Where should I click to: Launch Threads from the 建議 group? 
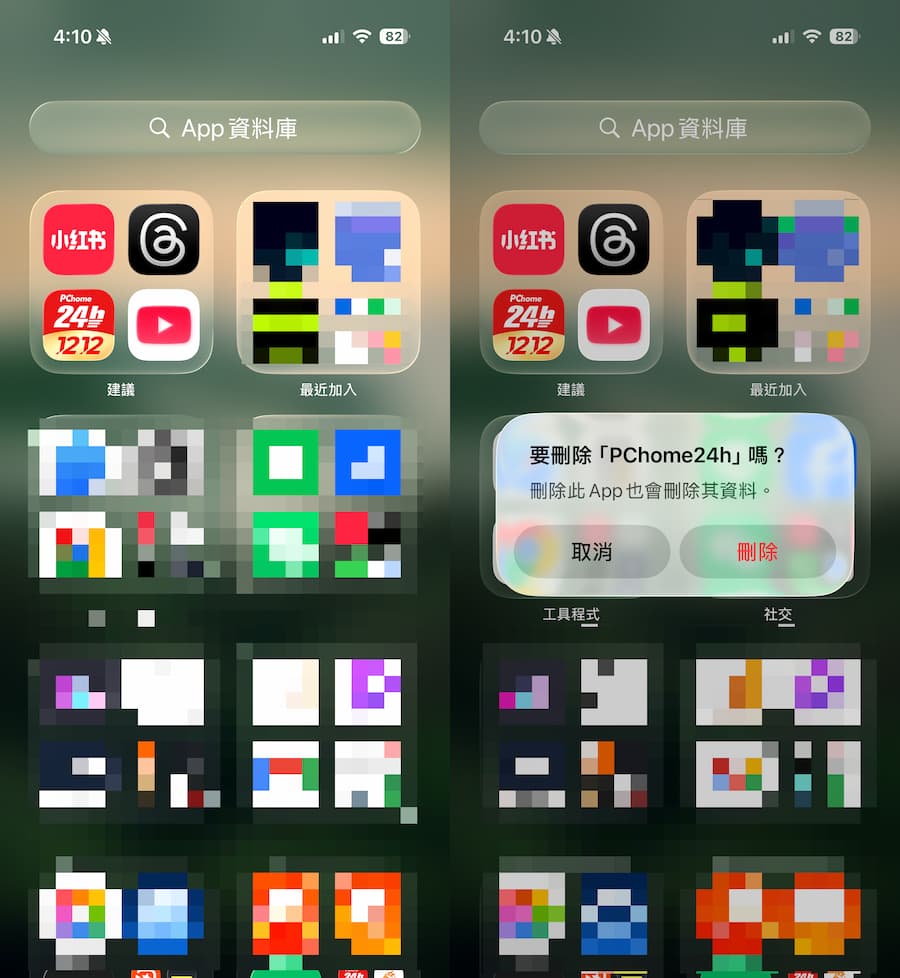(x=166, y=240)
